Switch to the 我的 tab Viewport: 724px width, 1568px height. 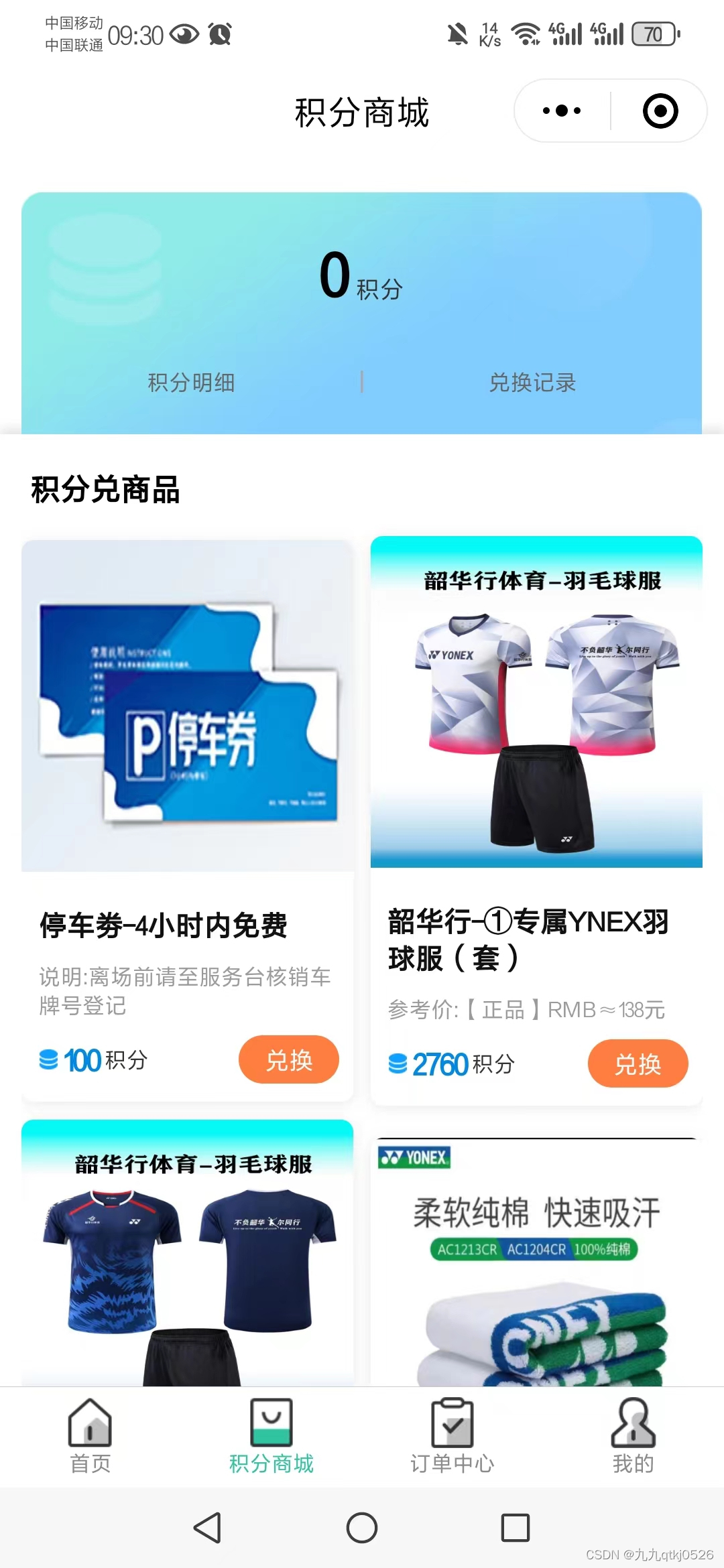click(633, 1435)
